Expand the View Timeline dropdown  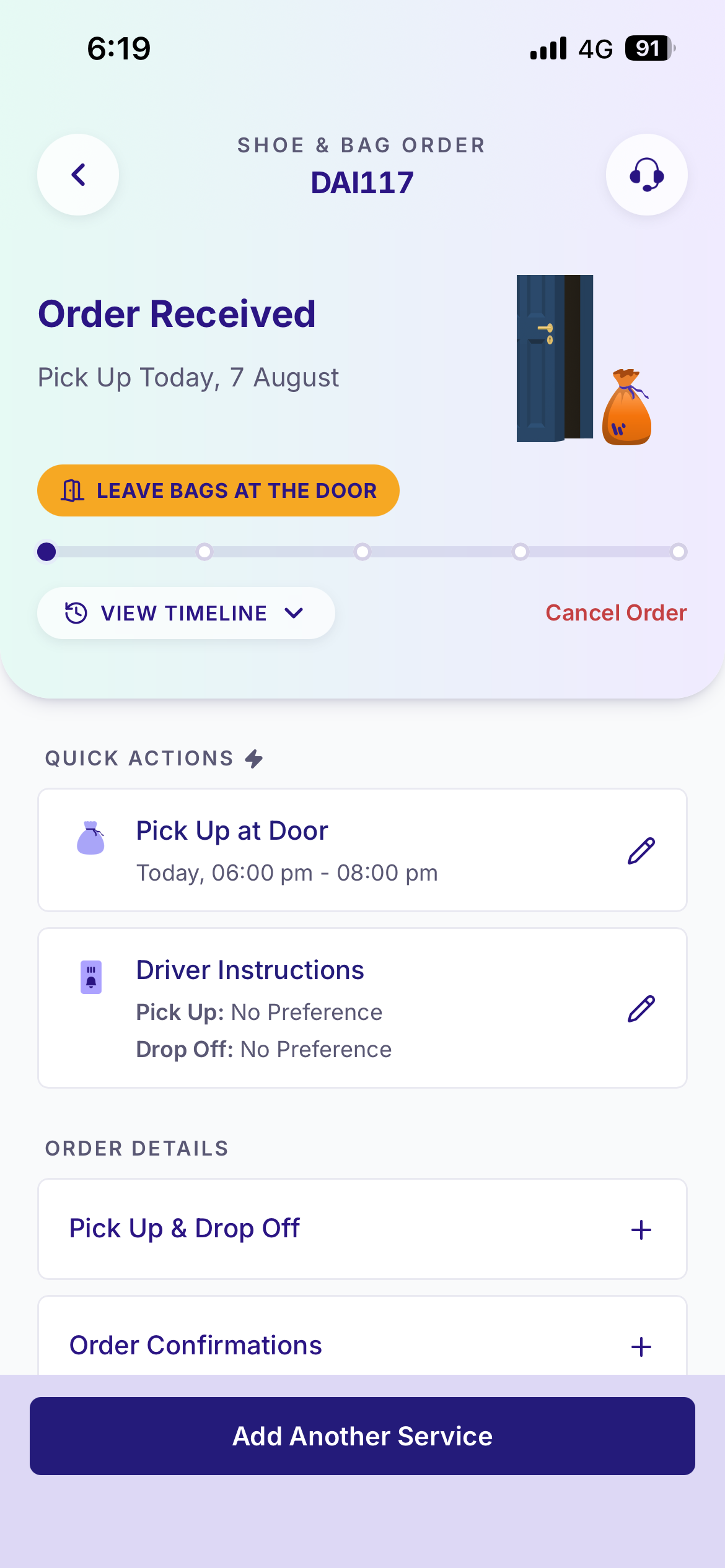(186, 613)
